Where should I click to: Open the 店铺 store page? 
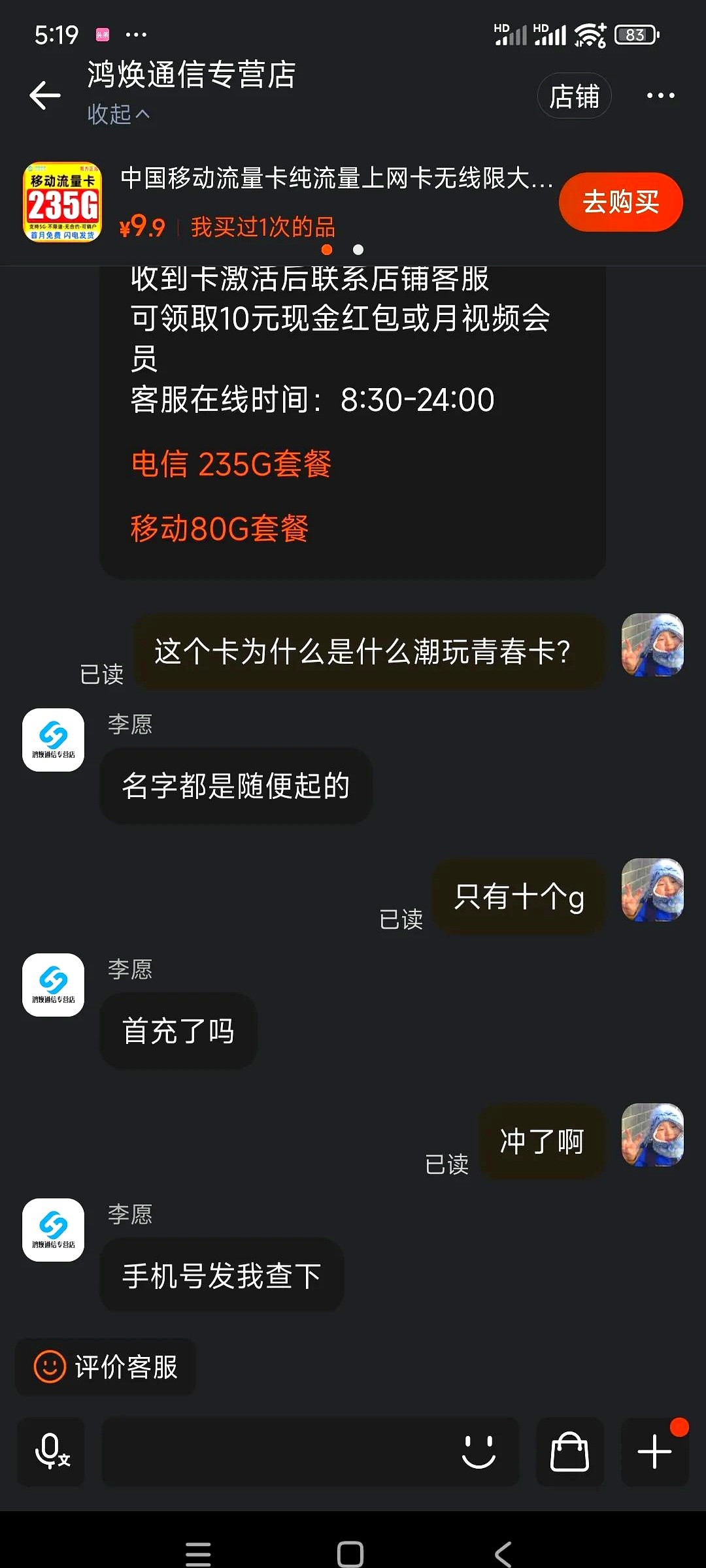pos(574,96)
